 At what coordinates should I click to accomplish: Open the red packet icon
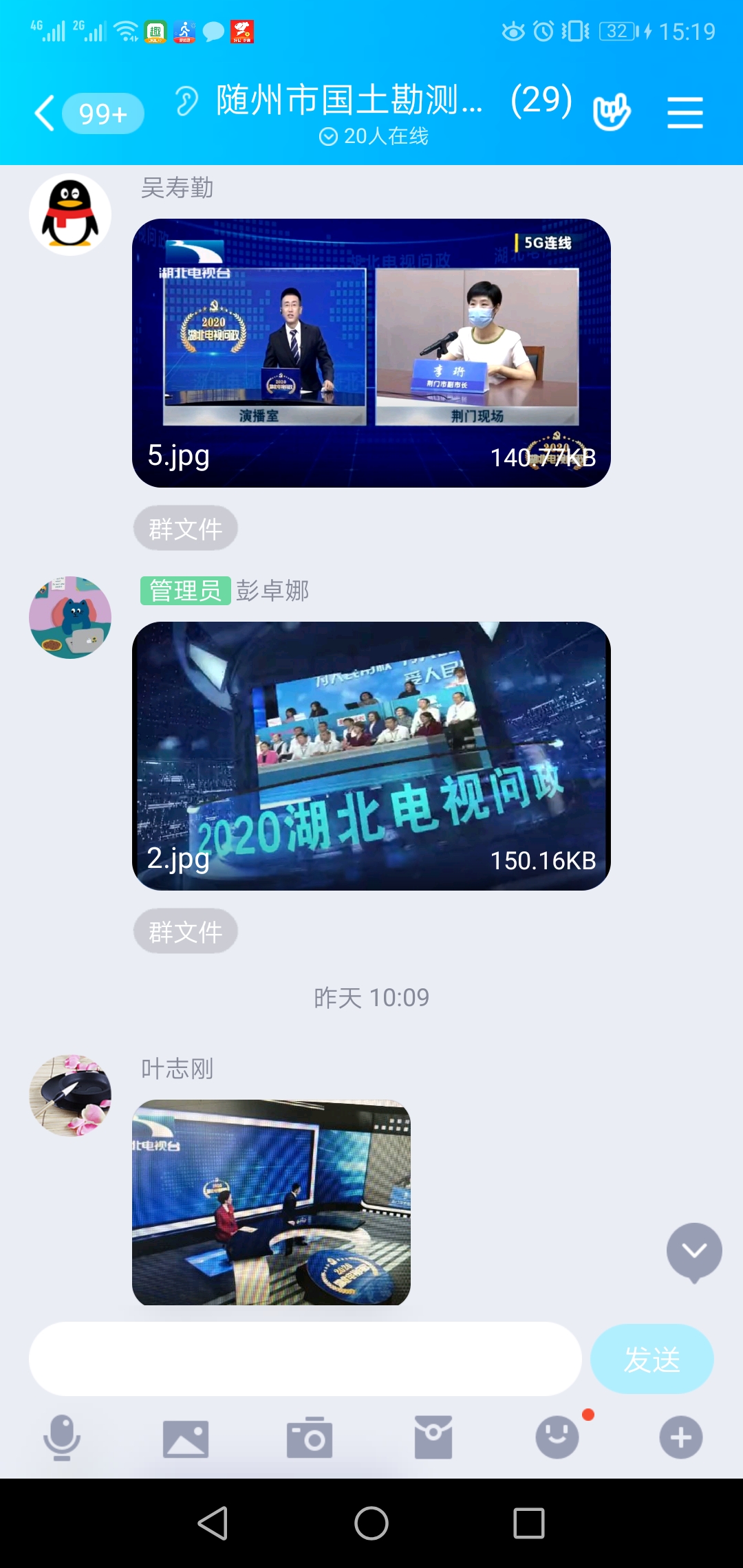(433, 1437)
